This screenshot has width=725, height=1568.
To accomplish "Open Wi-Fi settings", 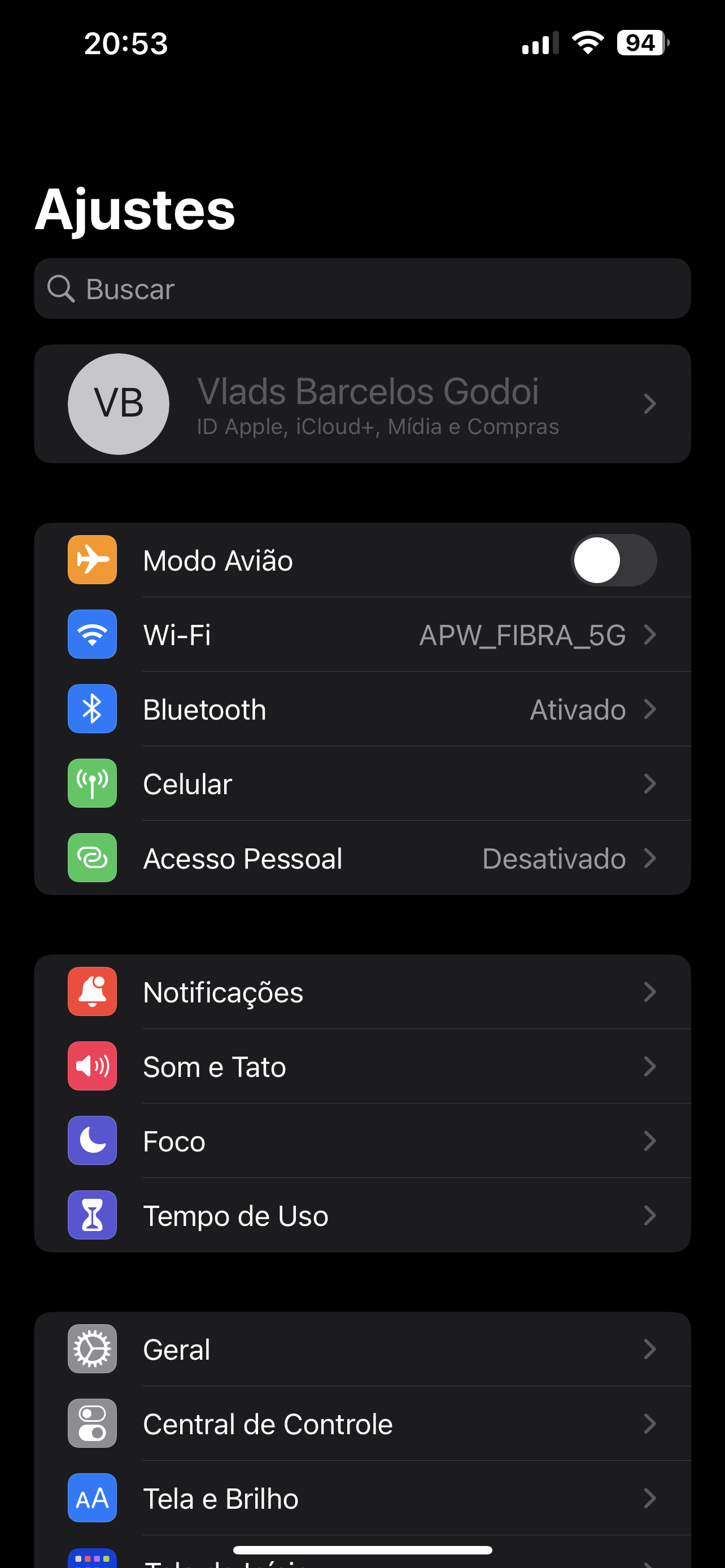I will pyautogui.click(x=362, y=635).
